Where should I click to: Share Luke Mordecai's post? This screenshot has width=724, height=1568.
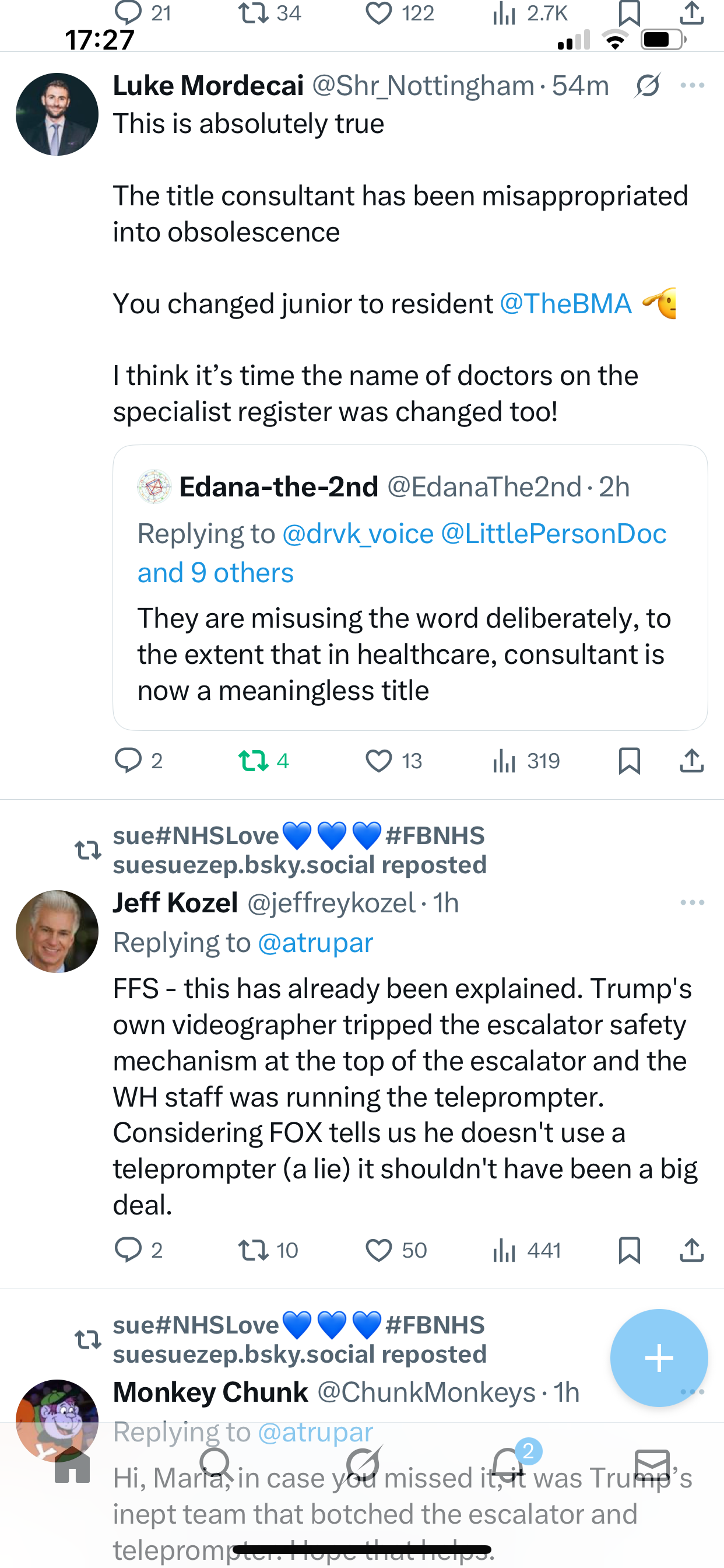click(691, 760)
